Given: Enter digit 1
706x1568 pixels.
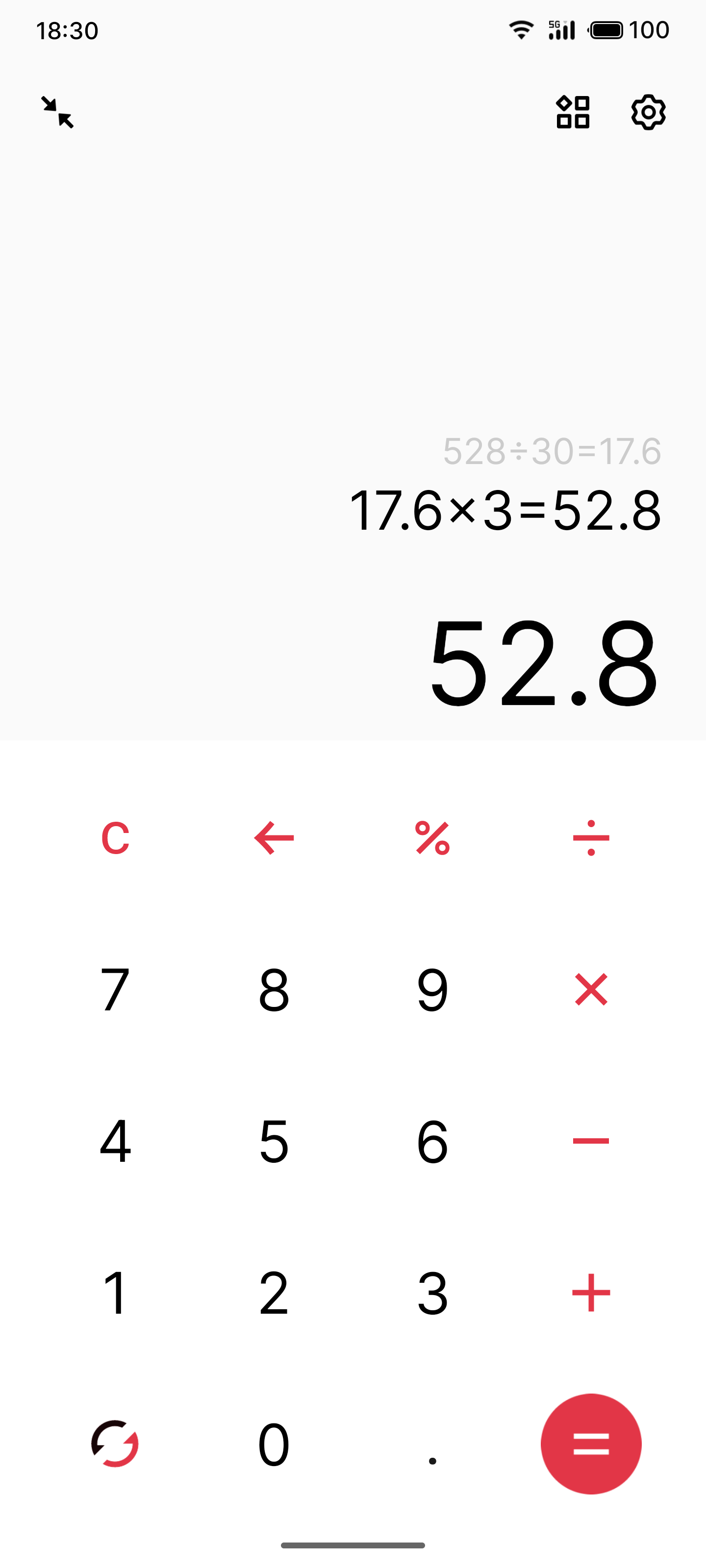Looking at the screenshot, I should [x=115, y=1292].
